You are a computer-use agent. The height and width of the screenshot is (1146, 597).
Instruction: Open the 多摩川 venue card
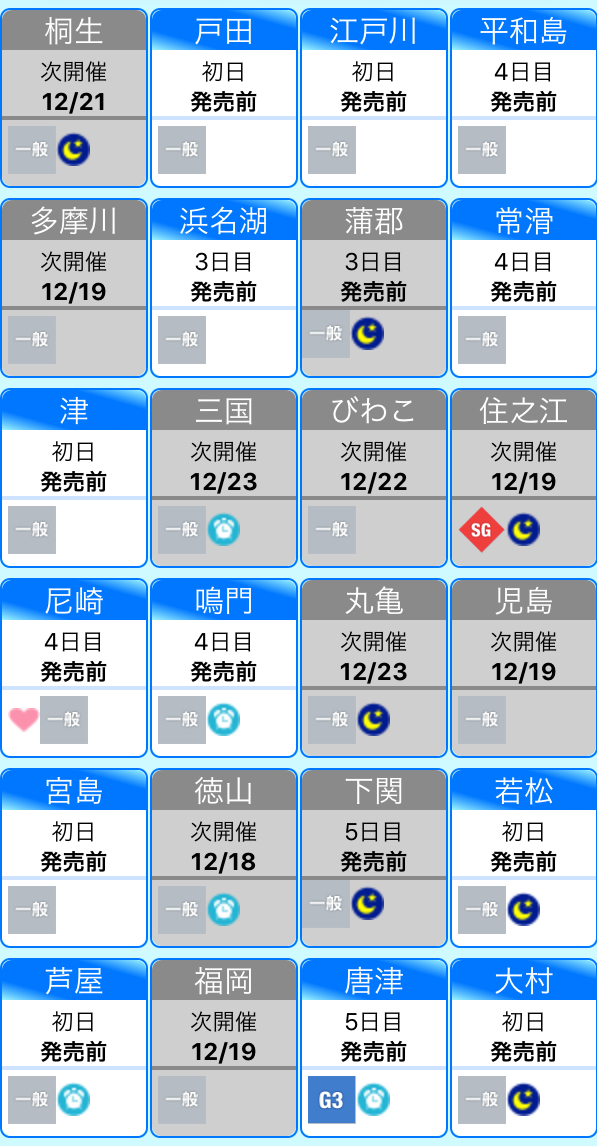74,288
